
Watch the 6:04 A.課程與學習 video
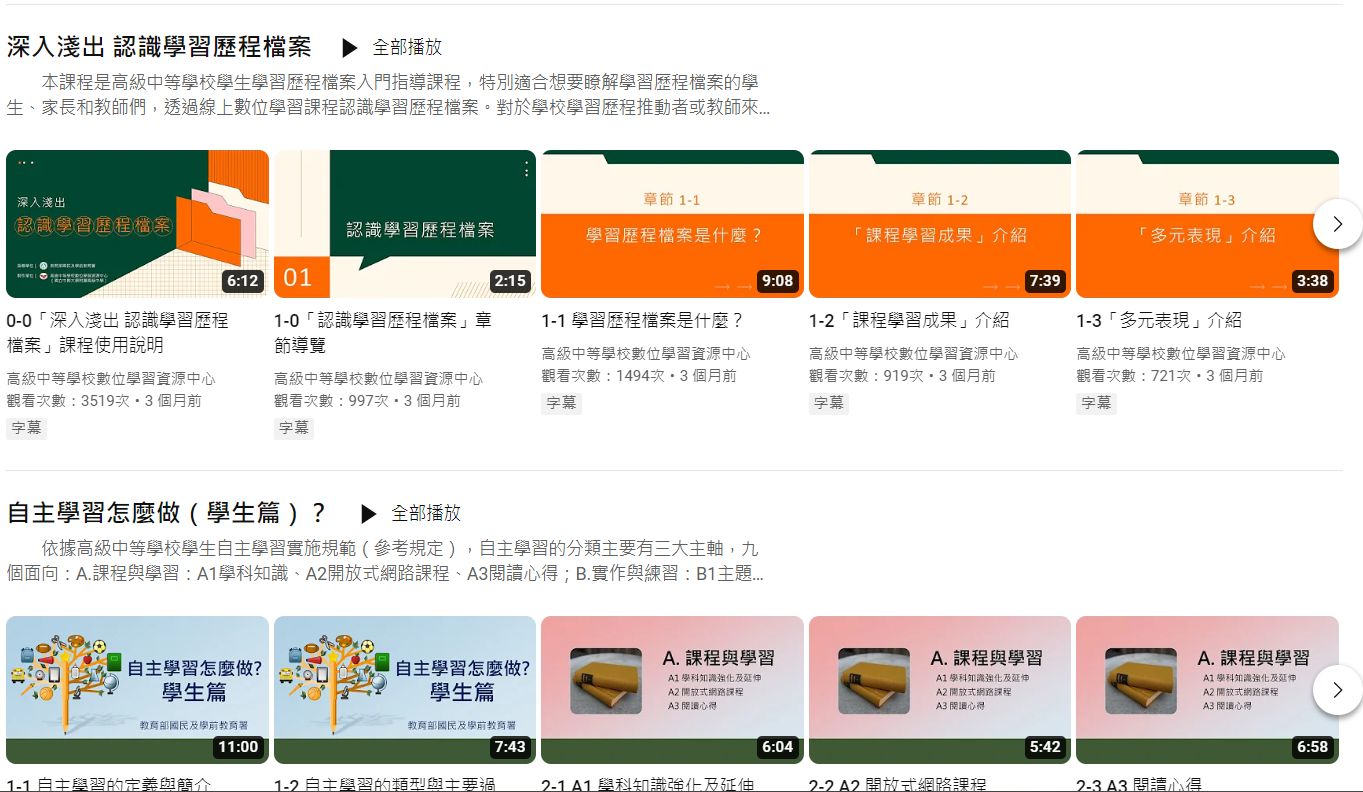click(672, 690)
